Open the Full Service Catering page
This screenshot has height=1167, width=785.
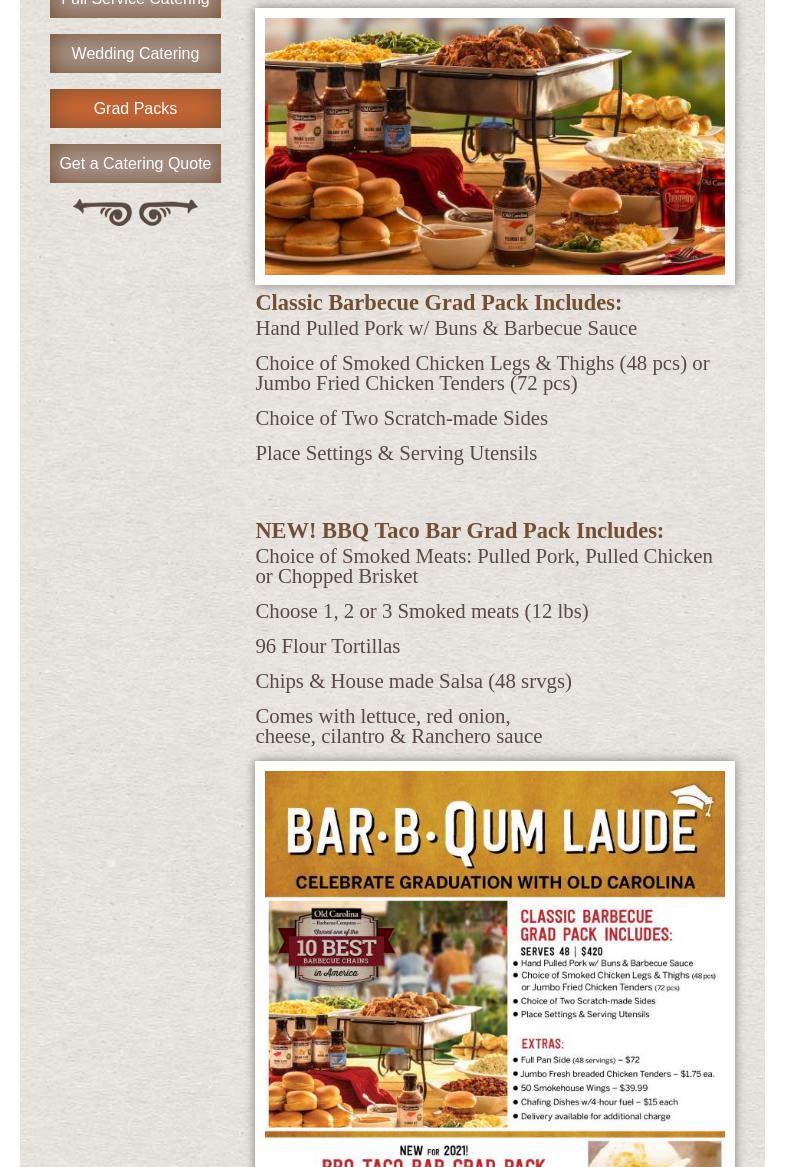click(135, 6)
